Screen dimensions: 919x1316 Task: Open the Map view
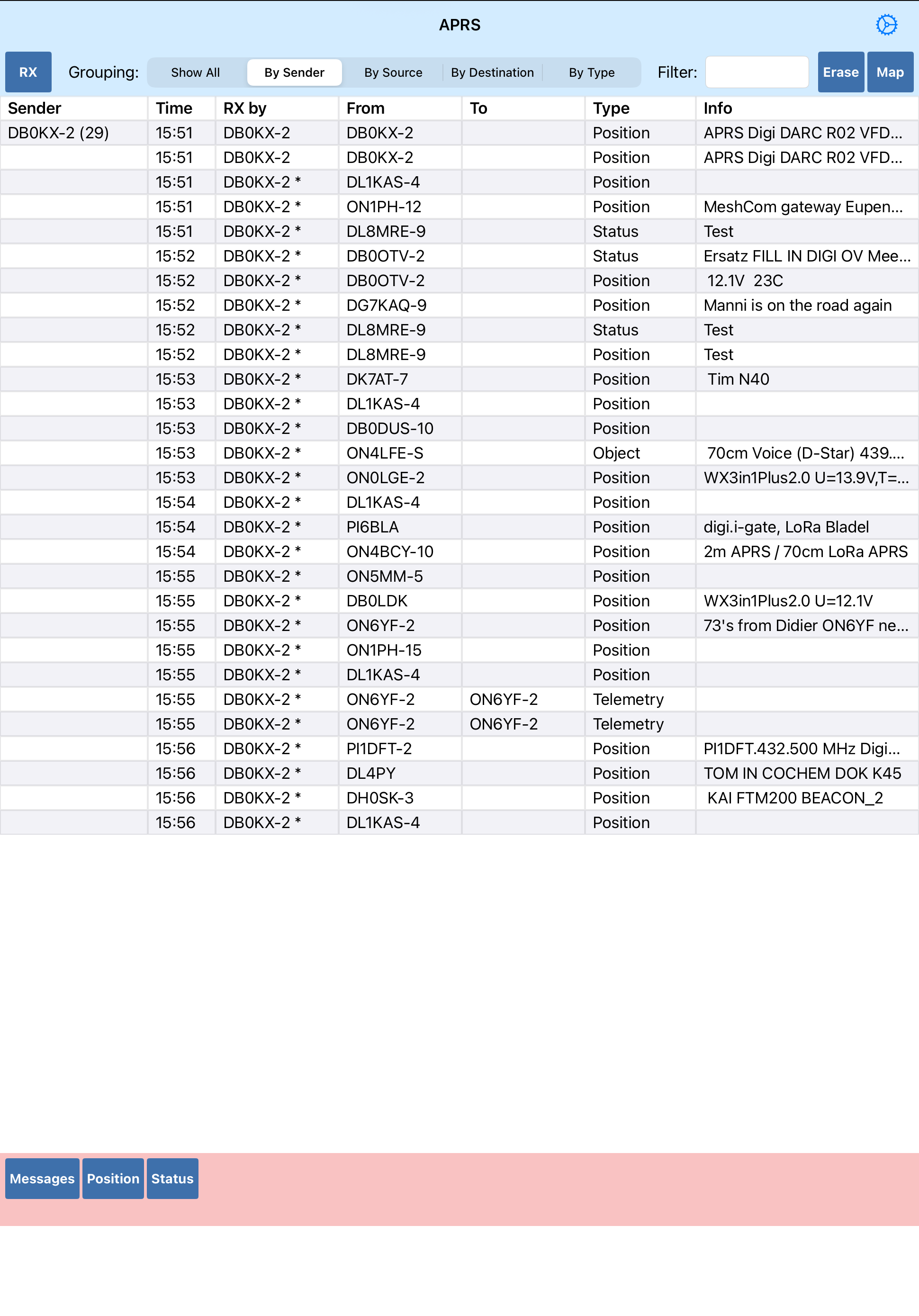click(x=890, y=72)
